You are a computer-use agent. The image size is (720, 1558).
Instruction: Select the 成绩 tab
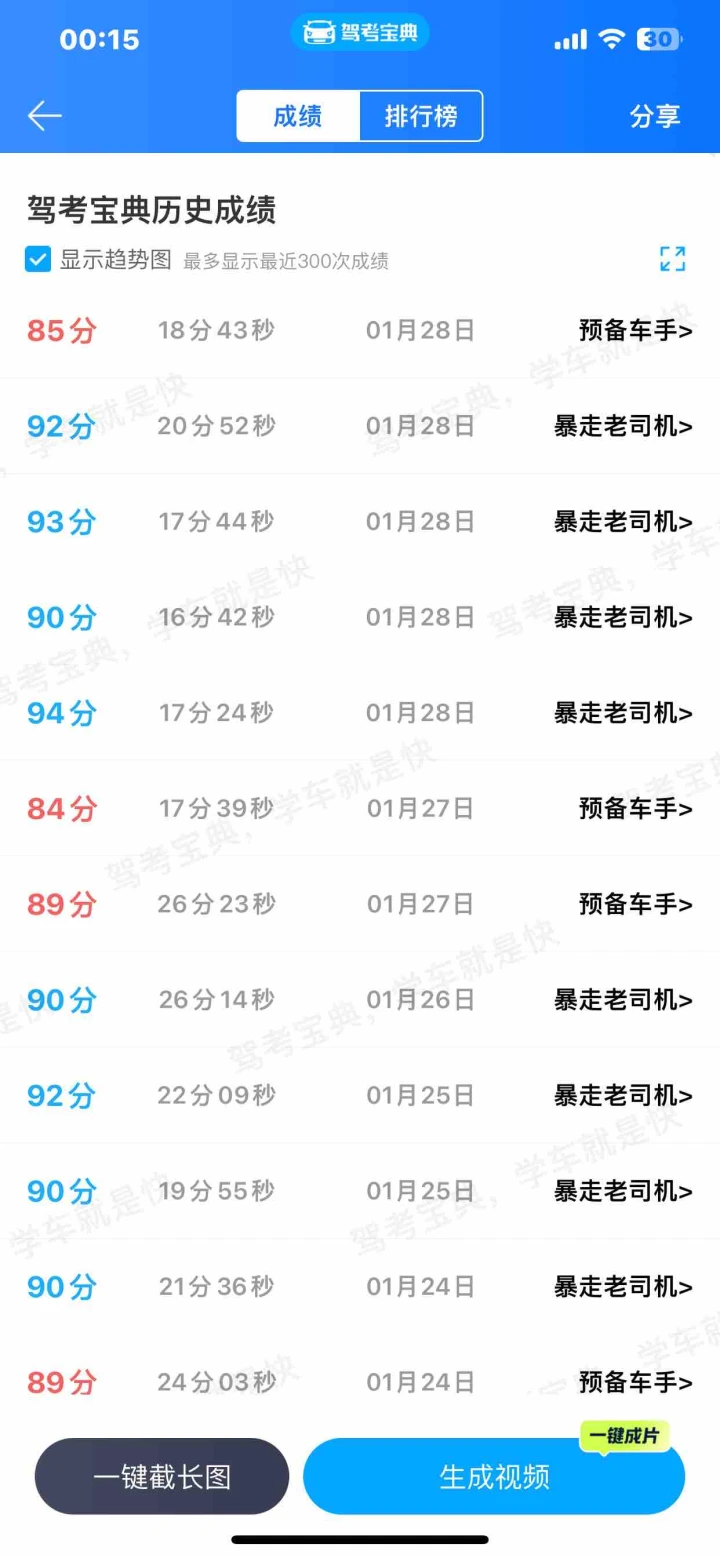point(298,116)
